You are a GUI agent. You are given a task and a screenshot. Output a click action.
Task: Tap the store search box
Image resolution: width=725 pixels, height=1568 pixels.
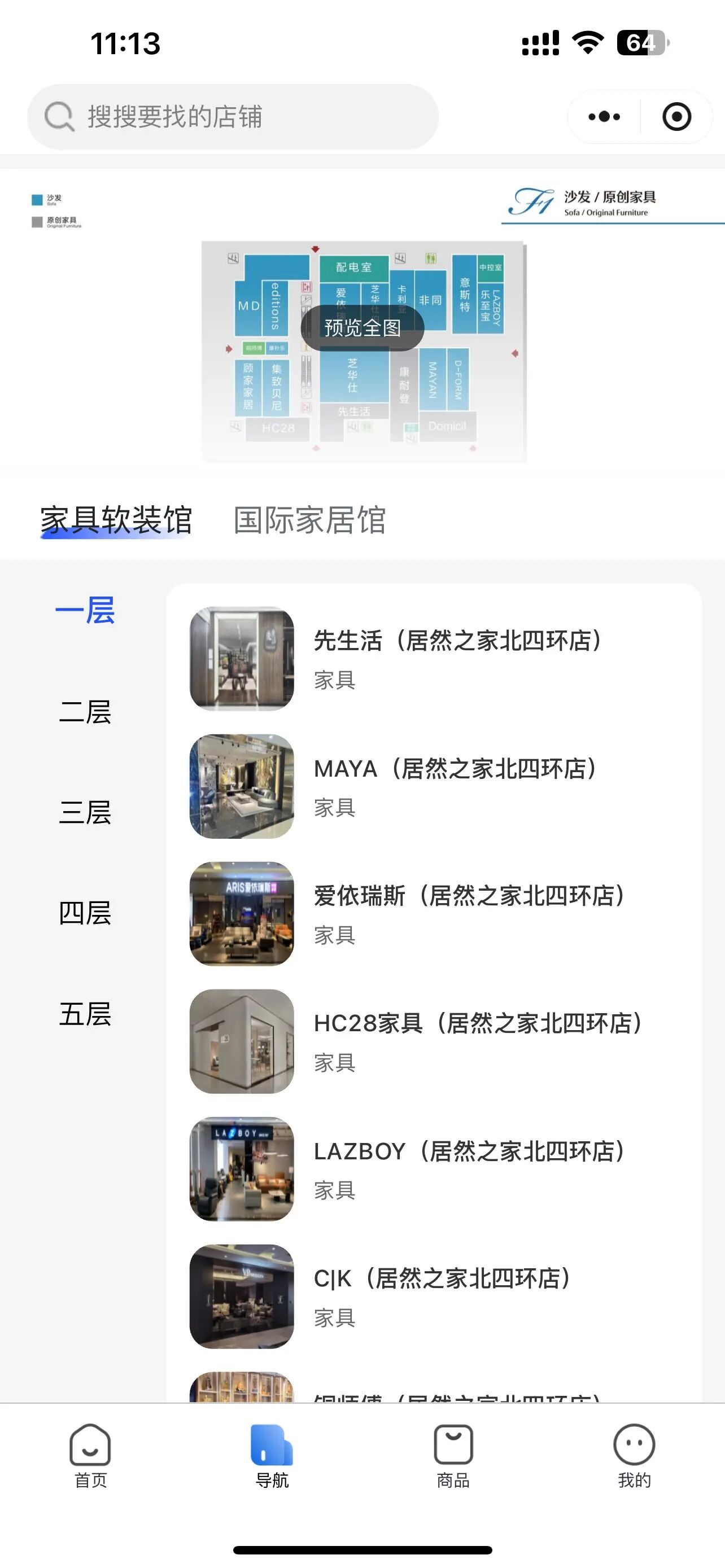[233, 117]
